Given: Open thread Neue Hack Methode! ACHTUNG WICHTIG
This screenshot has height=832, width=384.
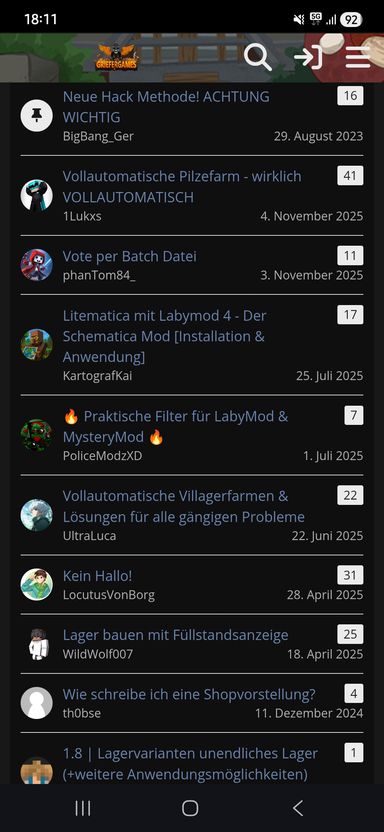Looking at the screenshot, I should [166, 107].
